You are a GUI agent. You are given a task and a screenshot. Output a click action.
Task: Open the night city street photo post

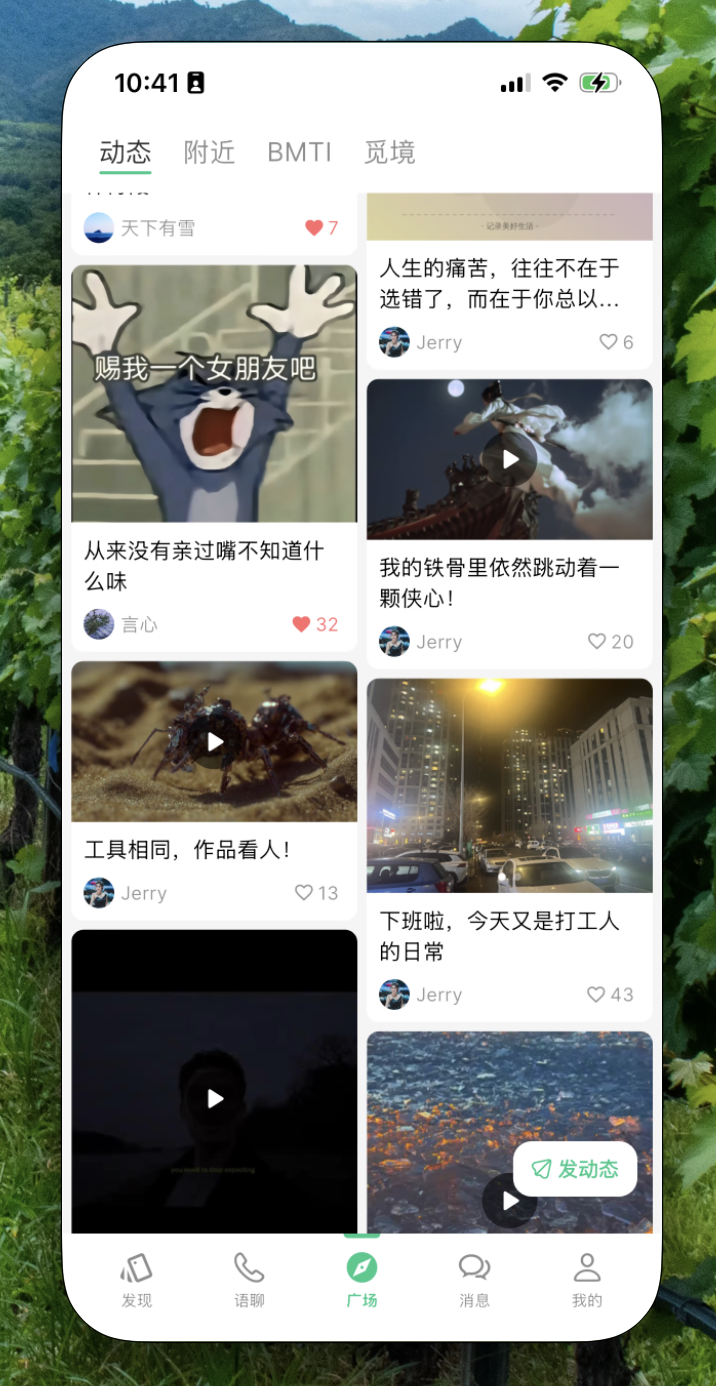(x=509, y=785)
